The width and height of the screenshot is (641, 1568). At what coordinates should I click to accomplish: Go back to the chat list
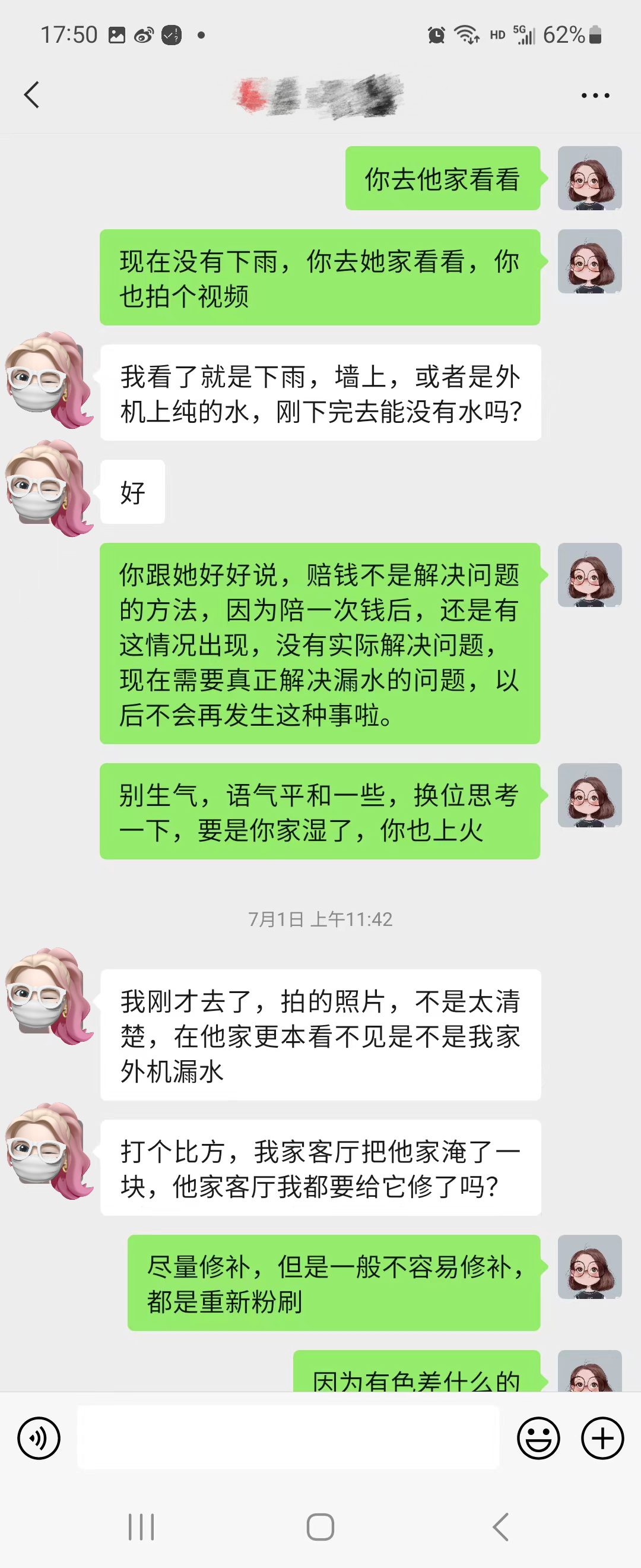(31, 95)
